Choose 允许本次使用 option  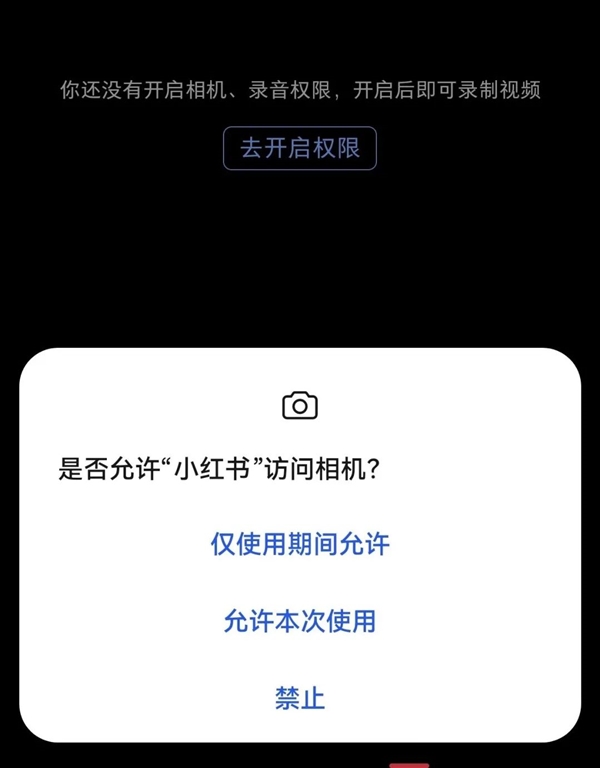coord(300,621)
